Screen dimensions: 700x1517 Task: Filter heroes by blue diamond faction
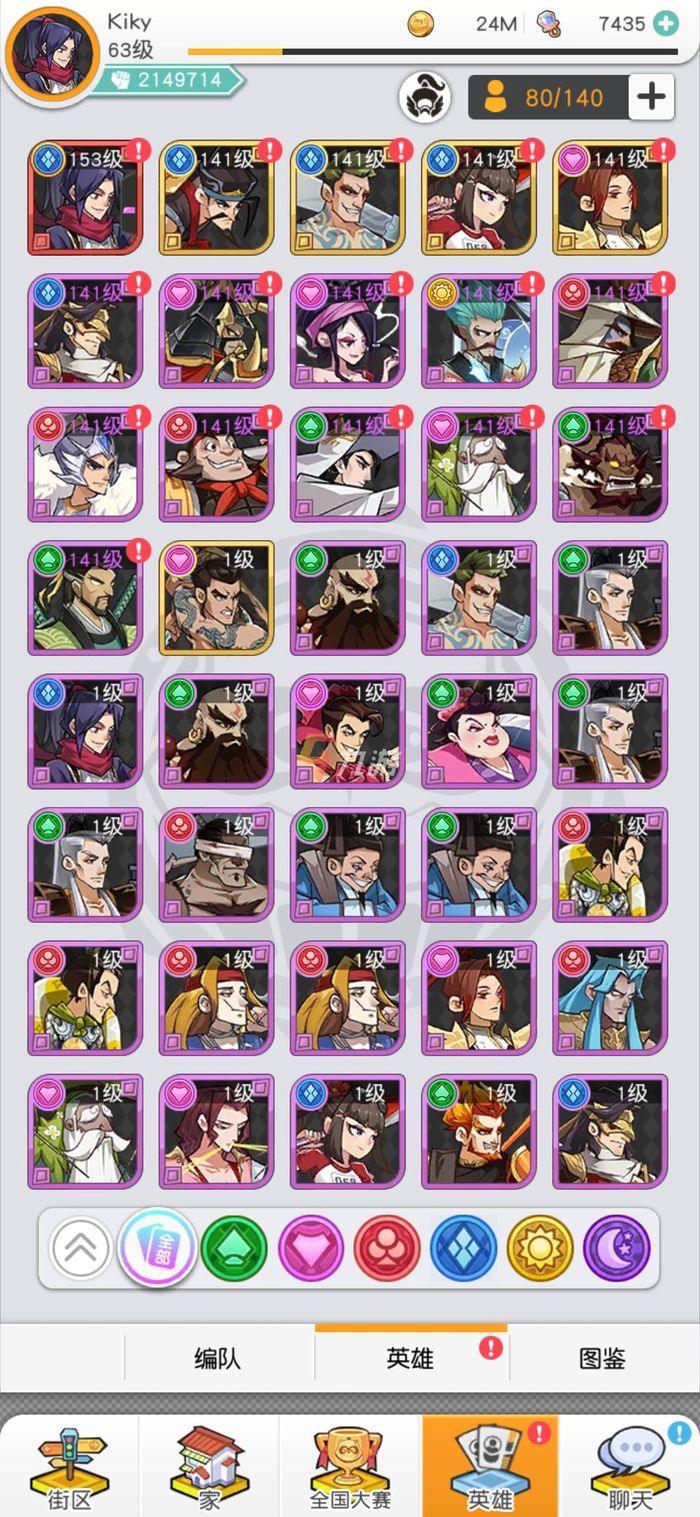tap(463, 1247)
